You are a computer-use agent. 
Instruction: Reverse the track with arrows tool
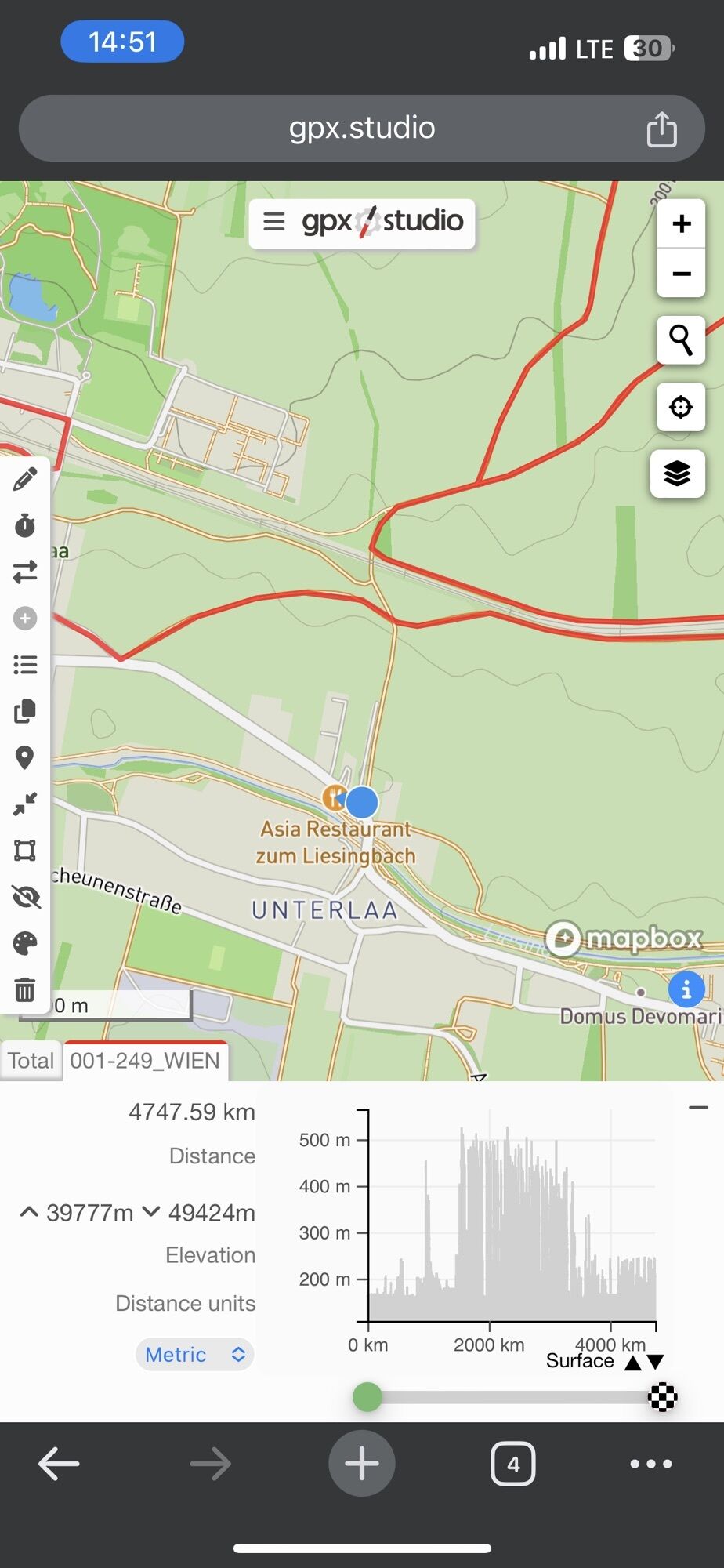[25, 572]
